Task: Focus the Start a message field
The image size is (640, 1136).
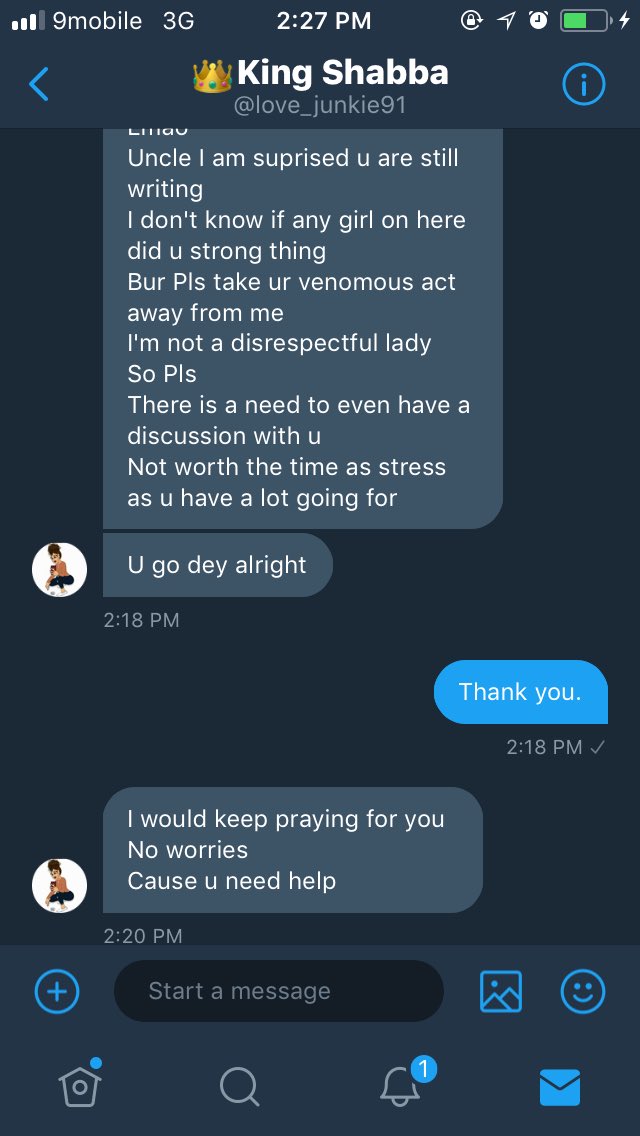Action: [278, 991]
